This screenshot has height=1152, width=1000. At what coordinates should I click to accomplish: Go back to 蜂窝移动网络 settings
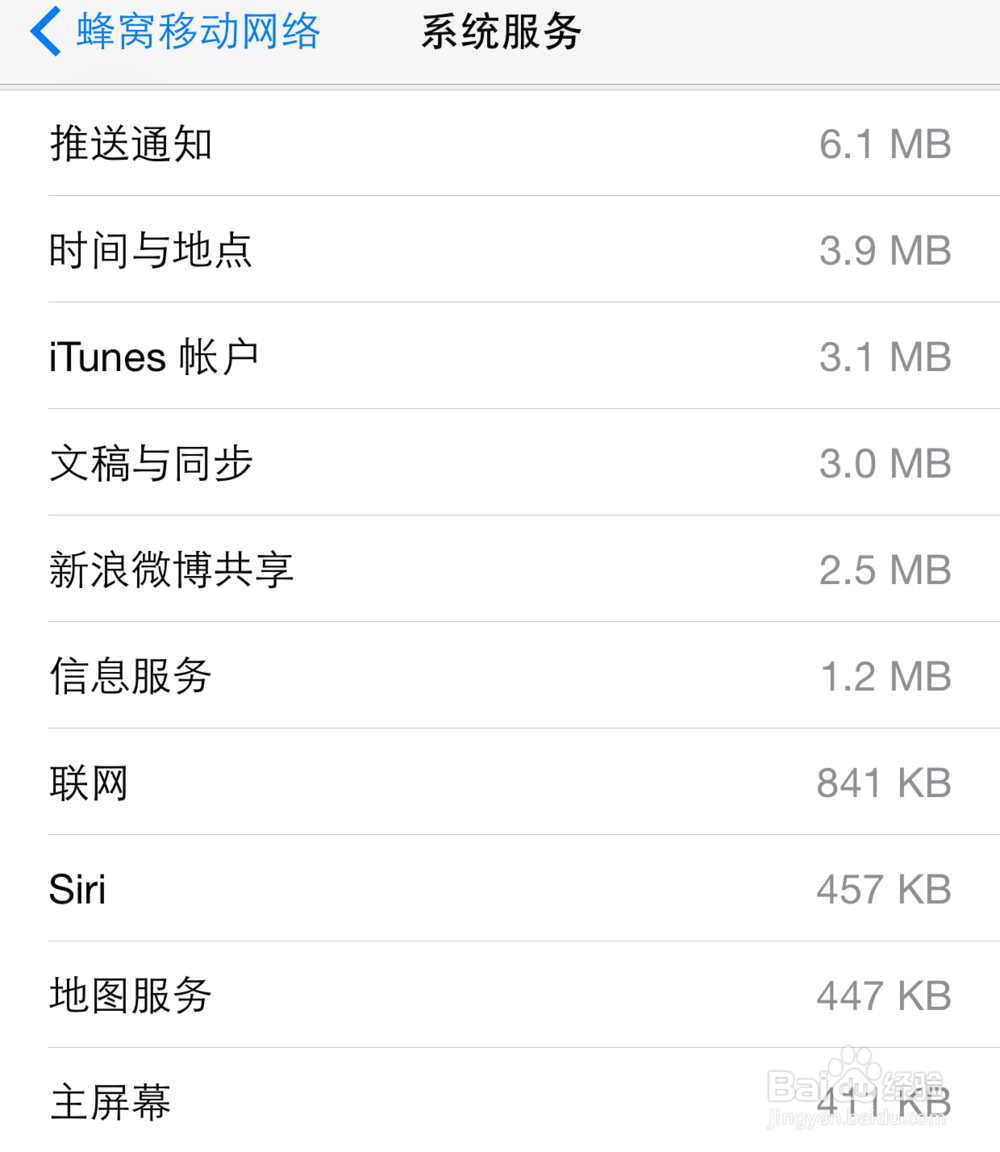tap(195, 31)
